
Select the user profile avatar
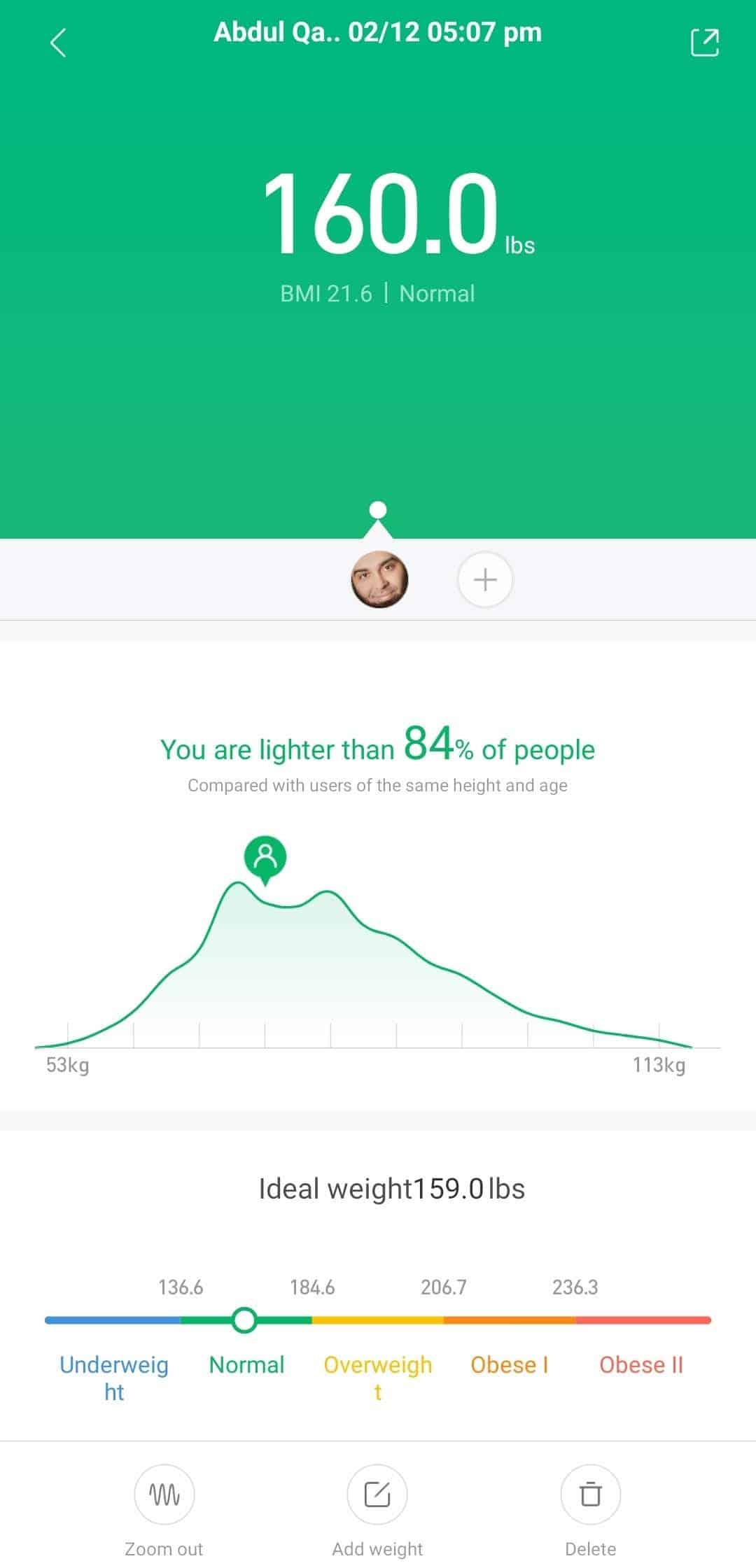[379, 579]
